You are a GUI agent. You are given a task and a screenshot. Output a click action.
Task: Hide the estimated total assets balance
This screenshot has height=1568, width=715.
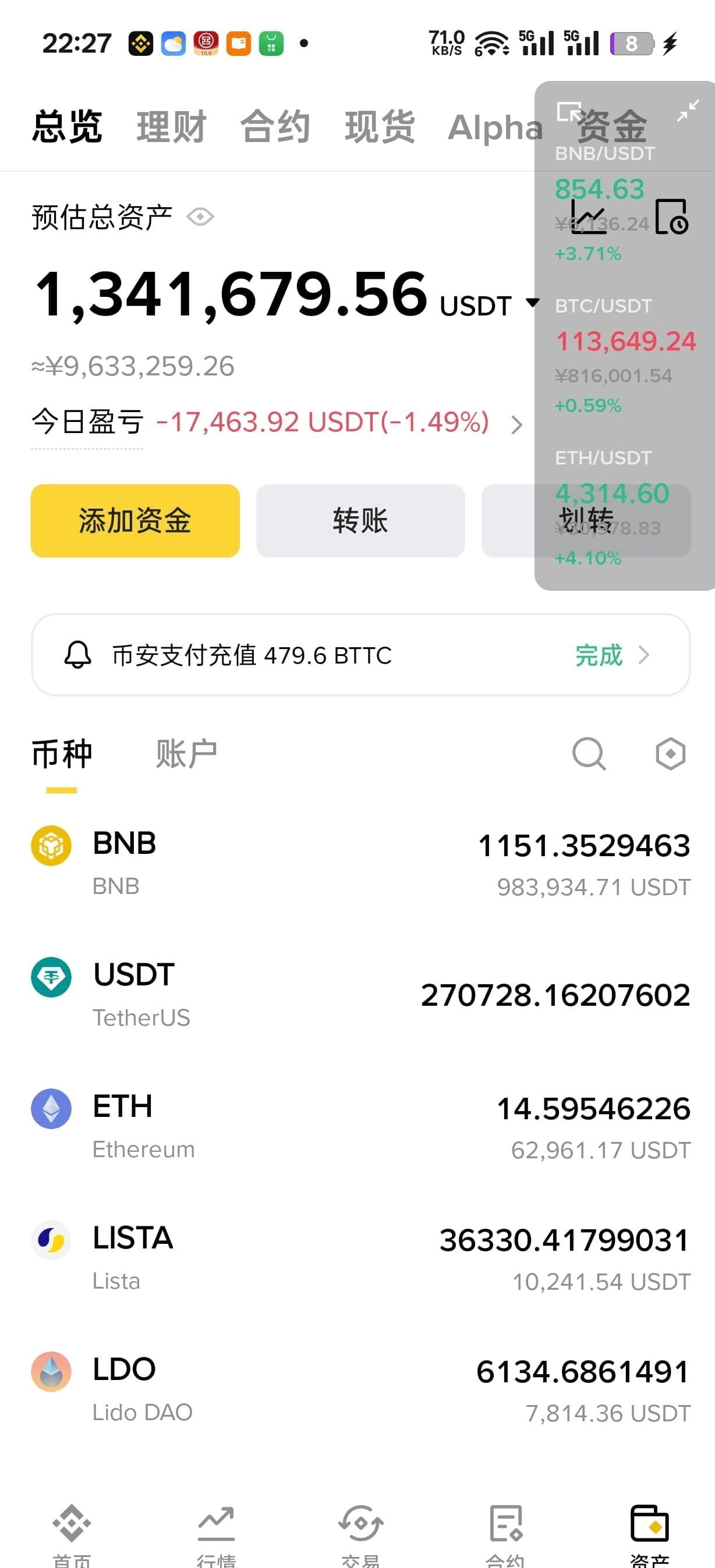[x=200, y=217]
